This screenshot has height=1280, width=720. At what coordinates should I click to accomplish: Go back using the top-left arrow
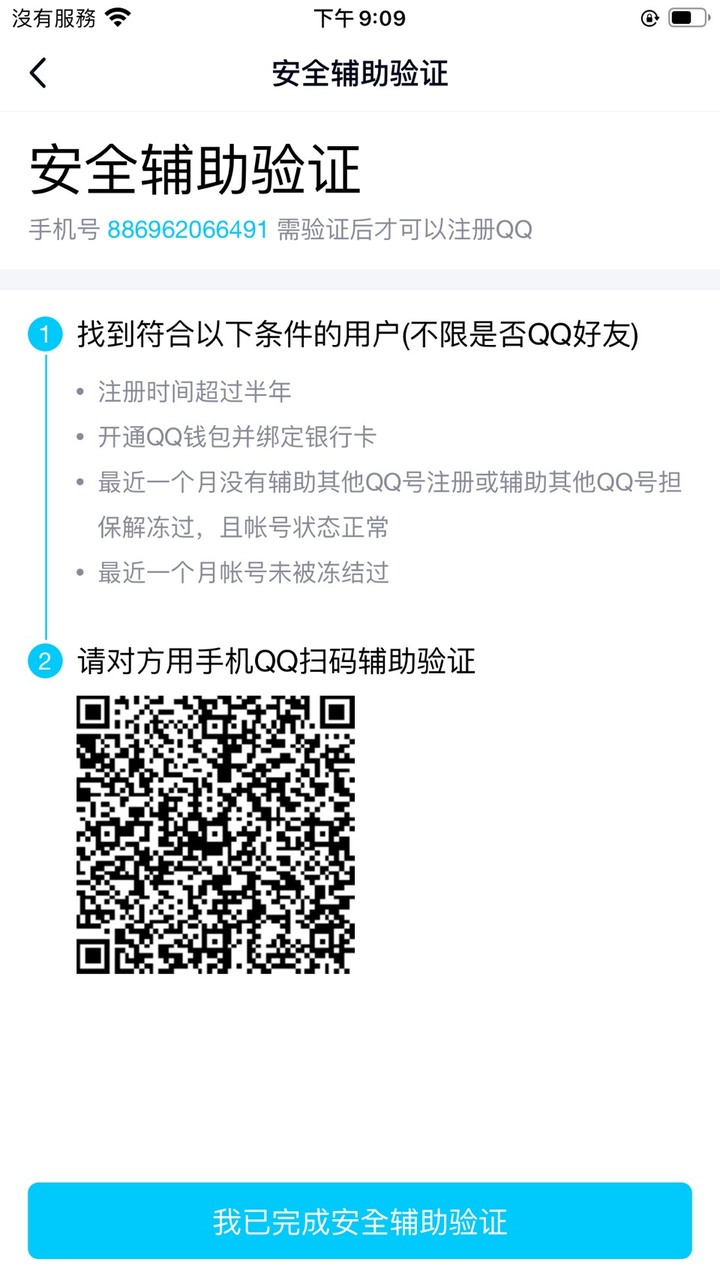pos(38,73)
